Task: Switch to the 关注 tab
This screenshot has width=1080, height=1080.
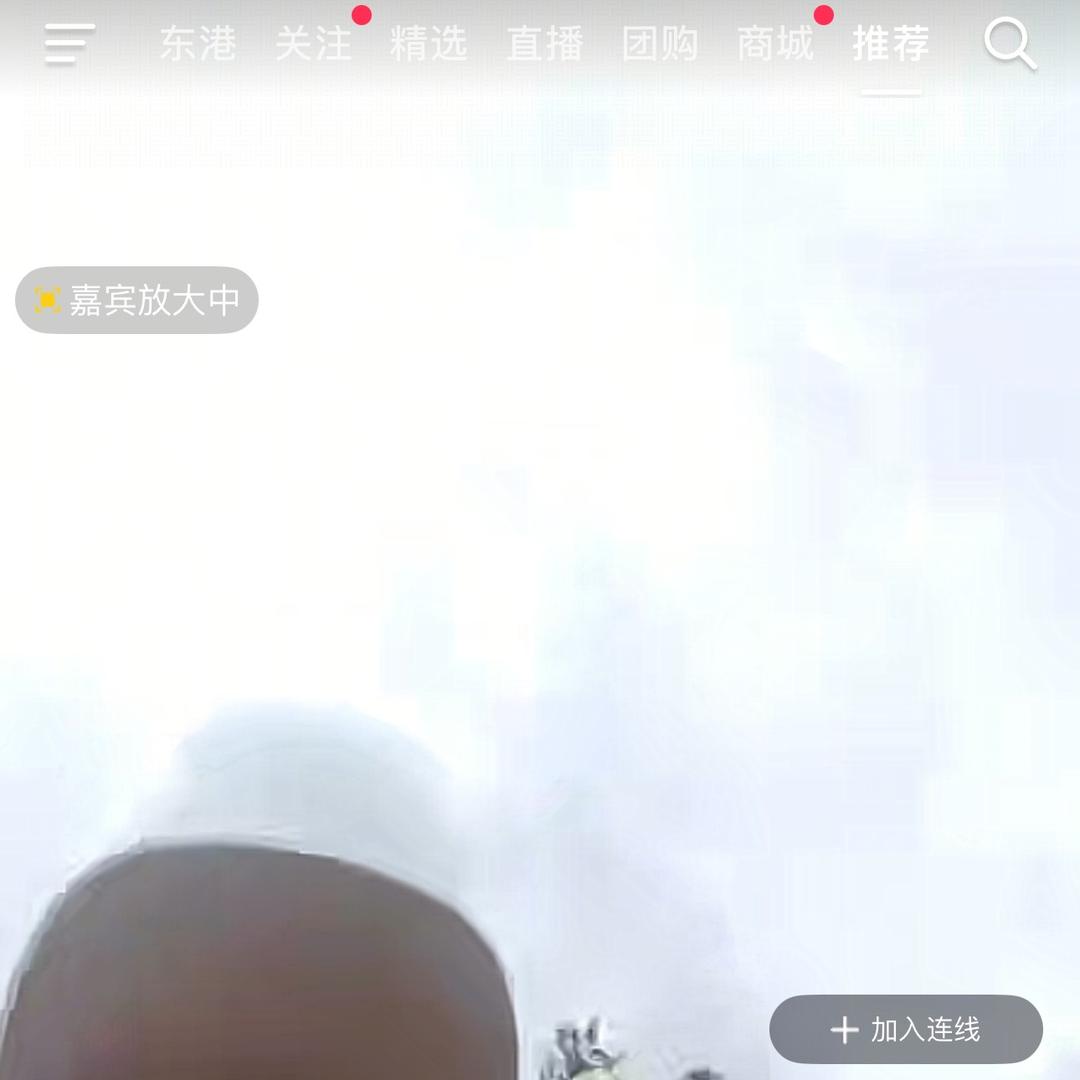Action: [313, 44]
